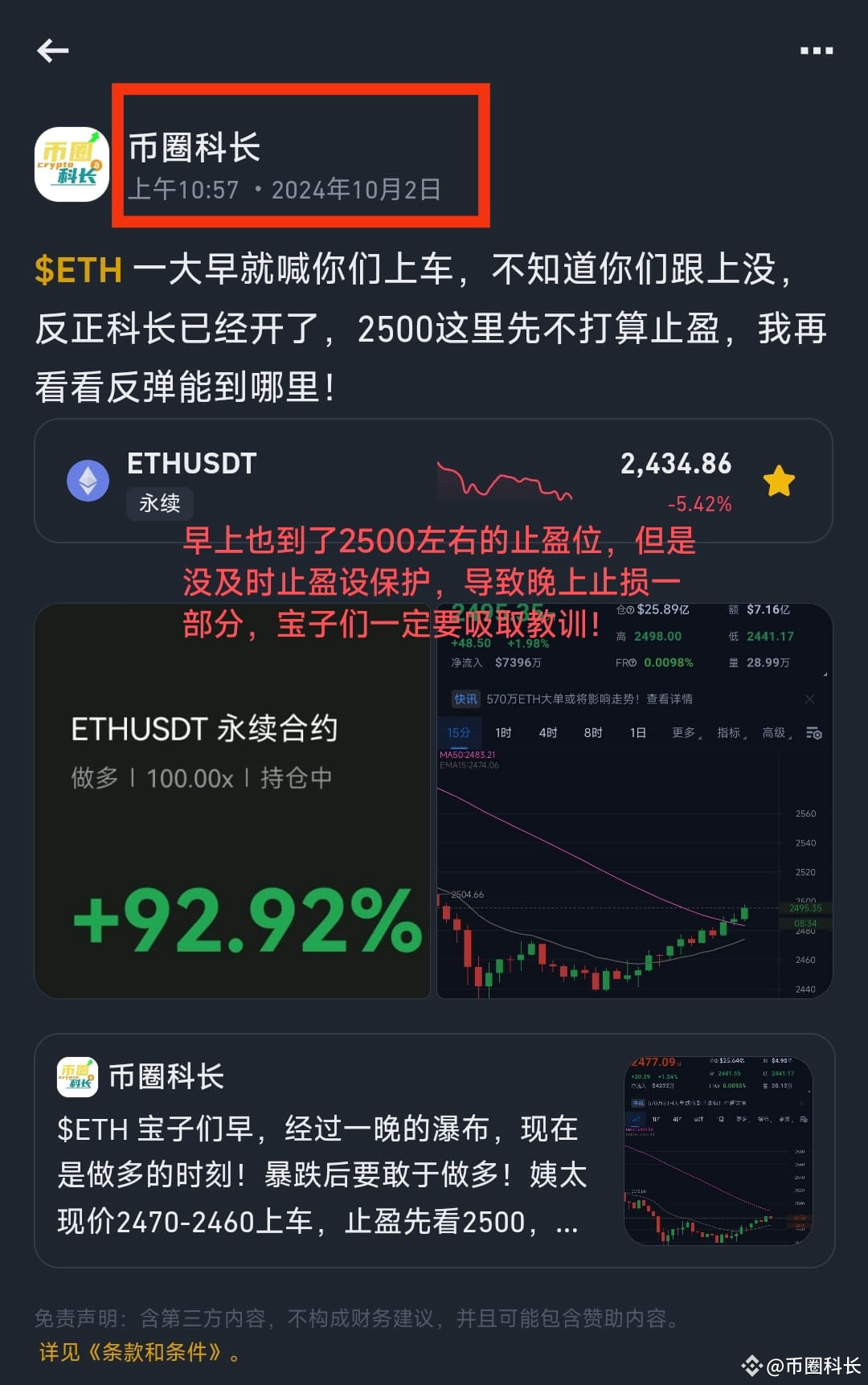Select the Ethereum logo on the ETHUSDT card
This screenshot has height=1385, width=868.
tap(88, 480)
